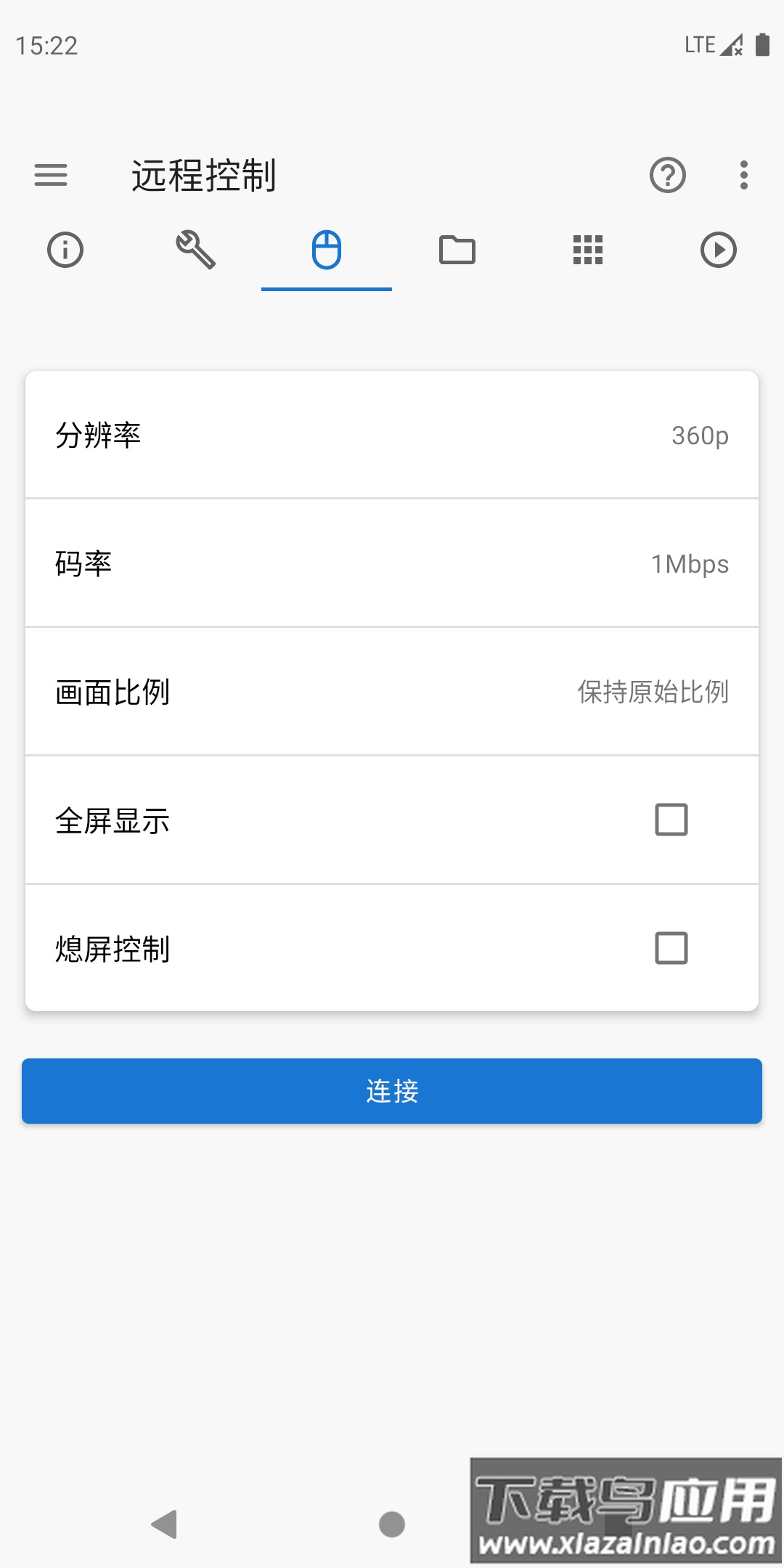Switch to the info tab
The width and height of the screenshot is (784, 1568).
coord(65,250)
